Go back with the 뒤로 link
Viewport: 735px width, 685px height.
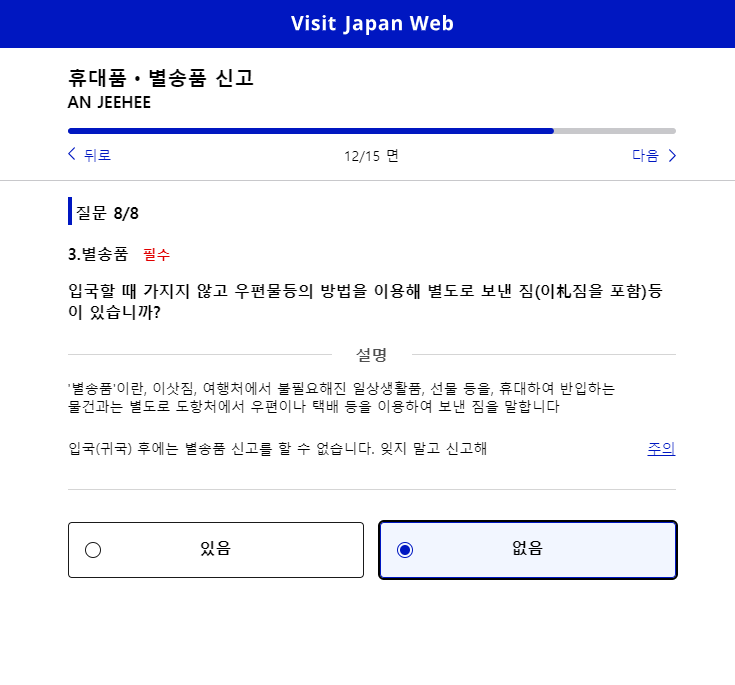(90, 155)
